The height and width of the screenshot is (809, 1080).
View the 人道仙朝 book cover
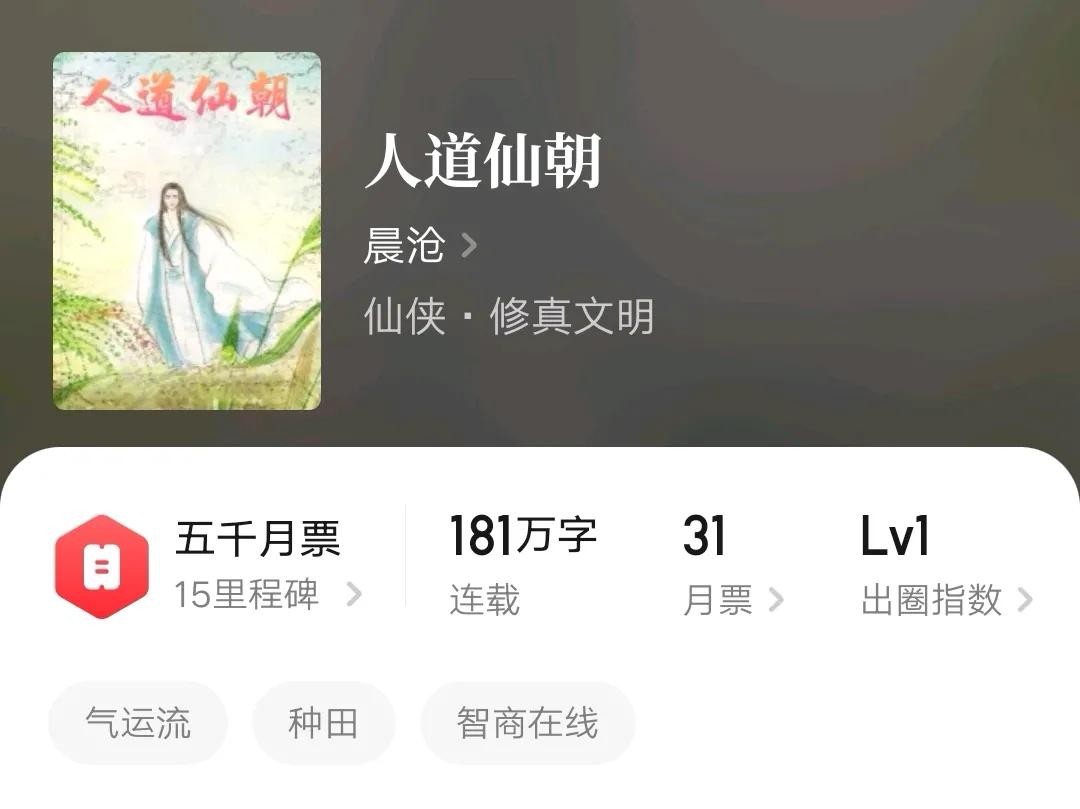(x=187, y=231)
